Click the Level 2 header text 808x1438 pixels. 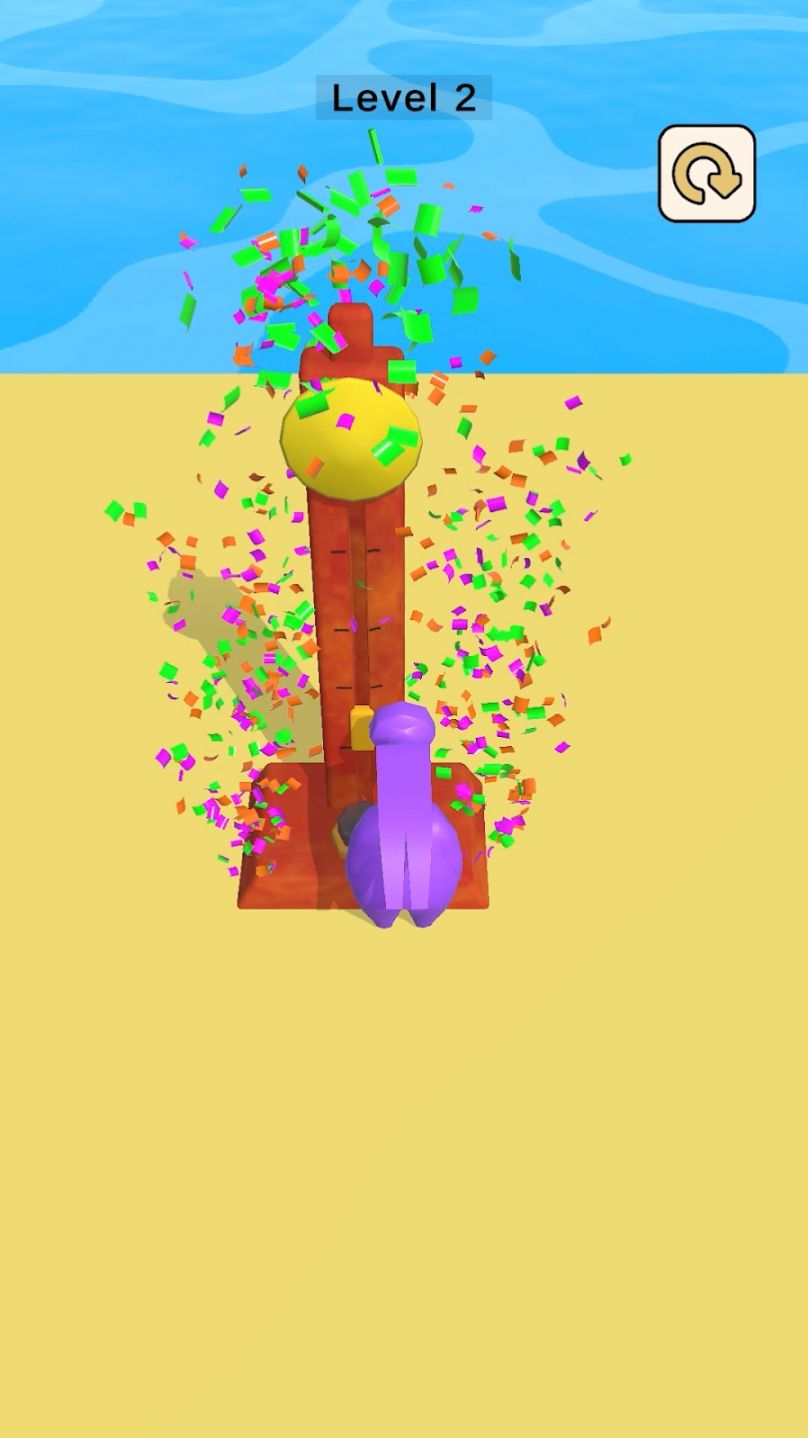click(x=403, y=96)
